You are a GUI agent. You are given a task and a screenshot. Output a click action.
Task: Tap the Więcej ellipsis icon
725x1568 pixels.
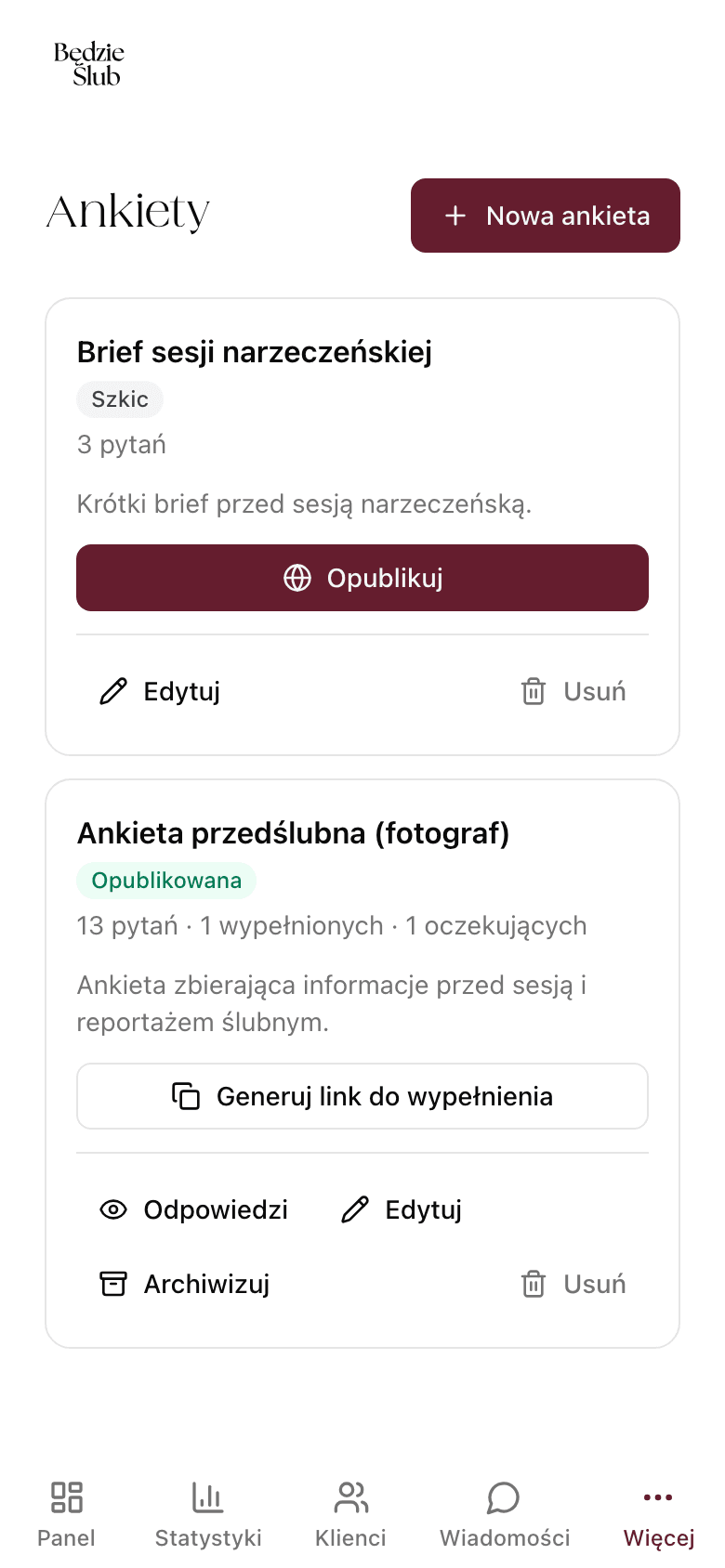pos(657,1496)
